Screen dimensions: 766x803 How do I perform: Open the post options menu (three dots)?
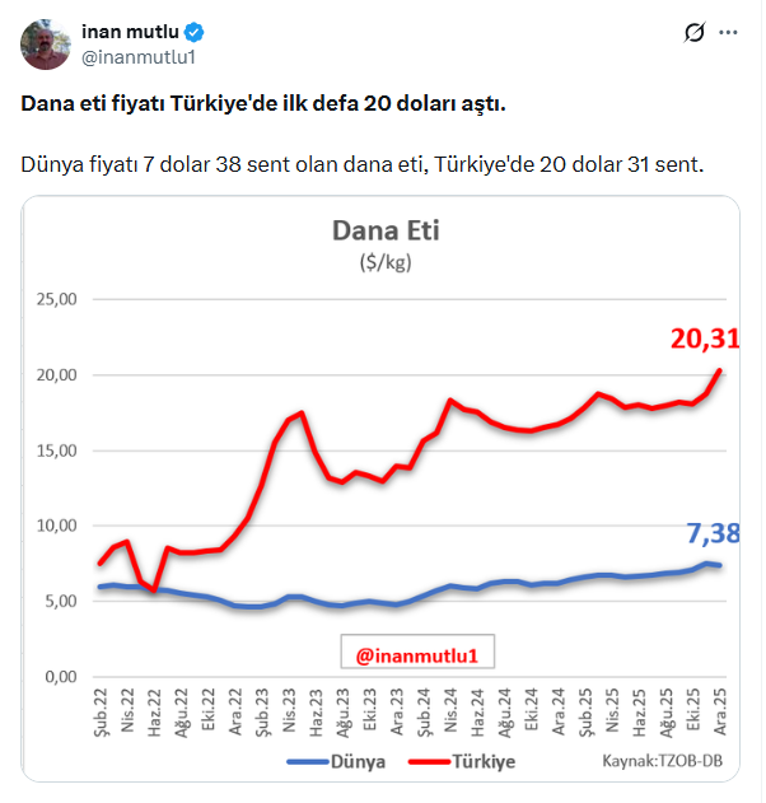(728, 34)
